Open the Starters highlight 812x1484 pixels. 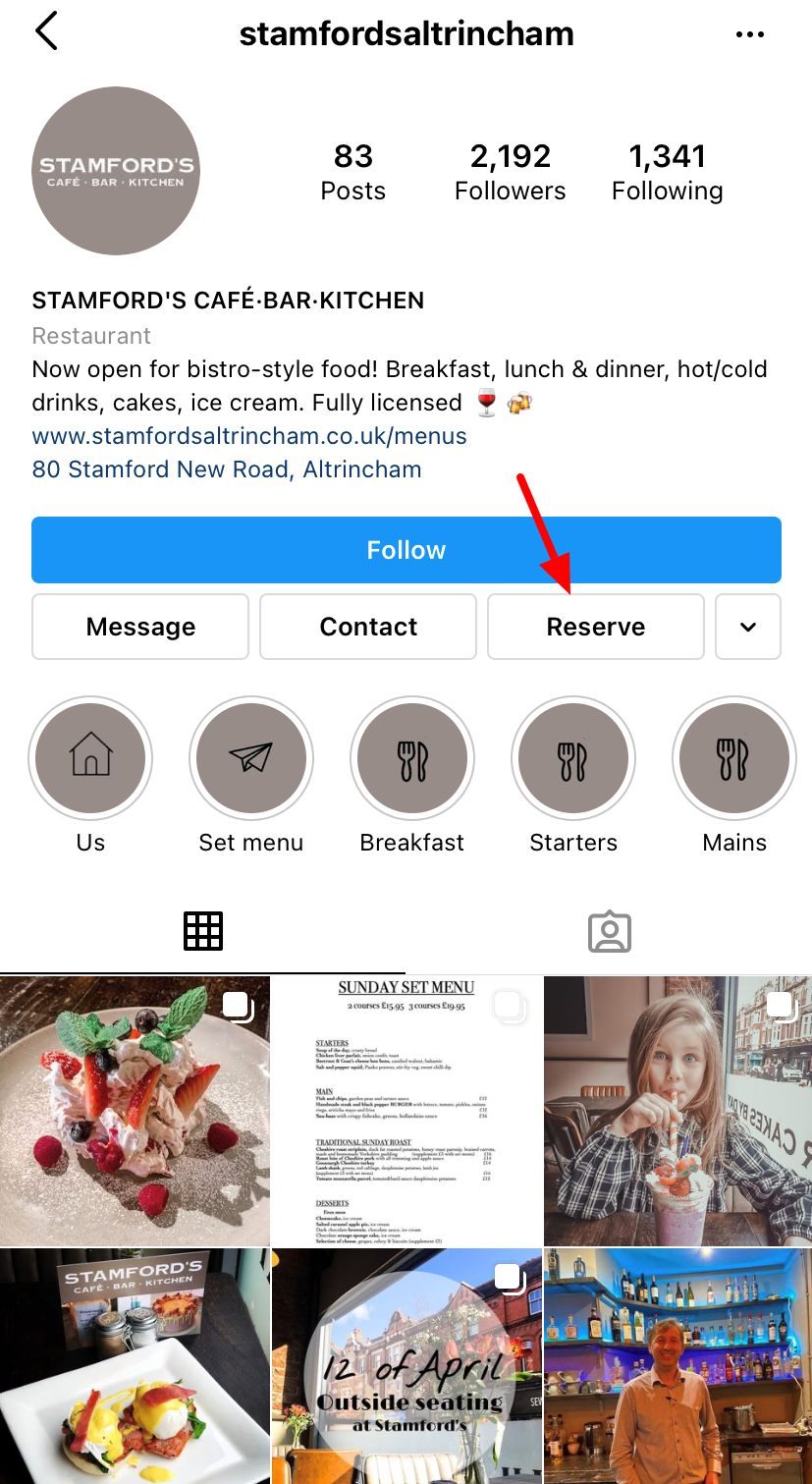pos(573,759)
